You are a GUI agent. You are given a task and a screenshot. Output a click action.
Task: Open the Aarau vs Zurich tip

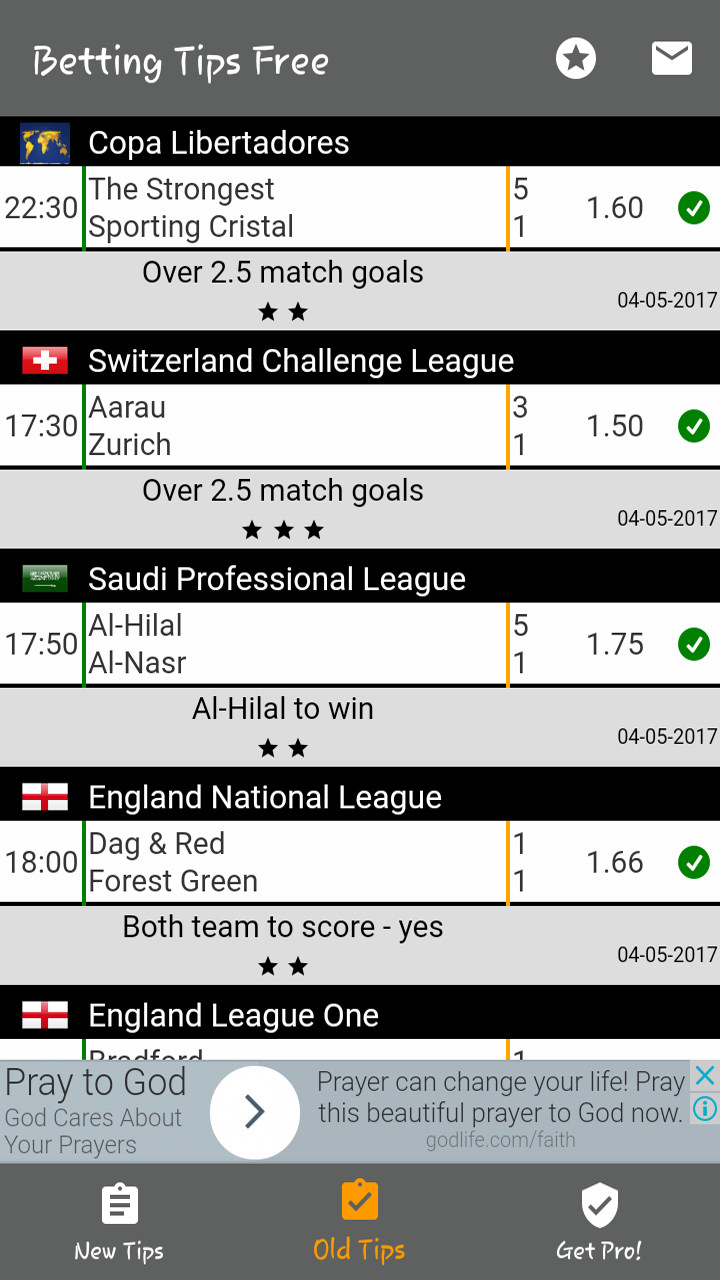tap(360, 426)
